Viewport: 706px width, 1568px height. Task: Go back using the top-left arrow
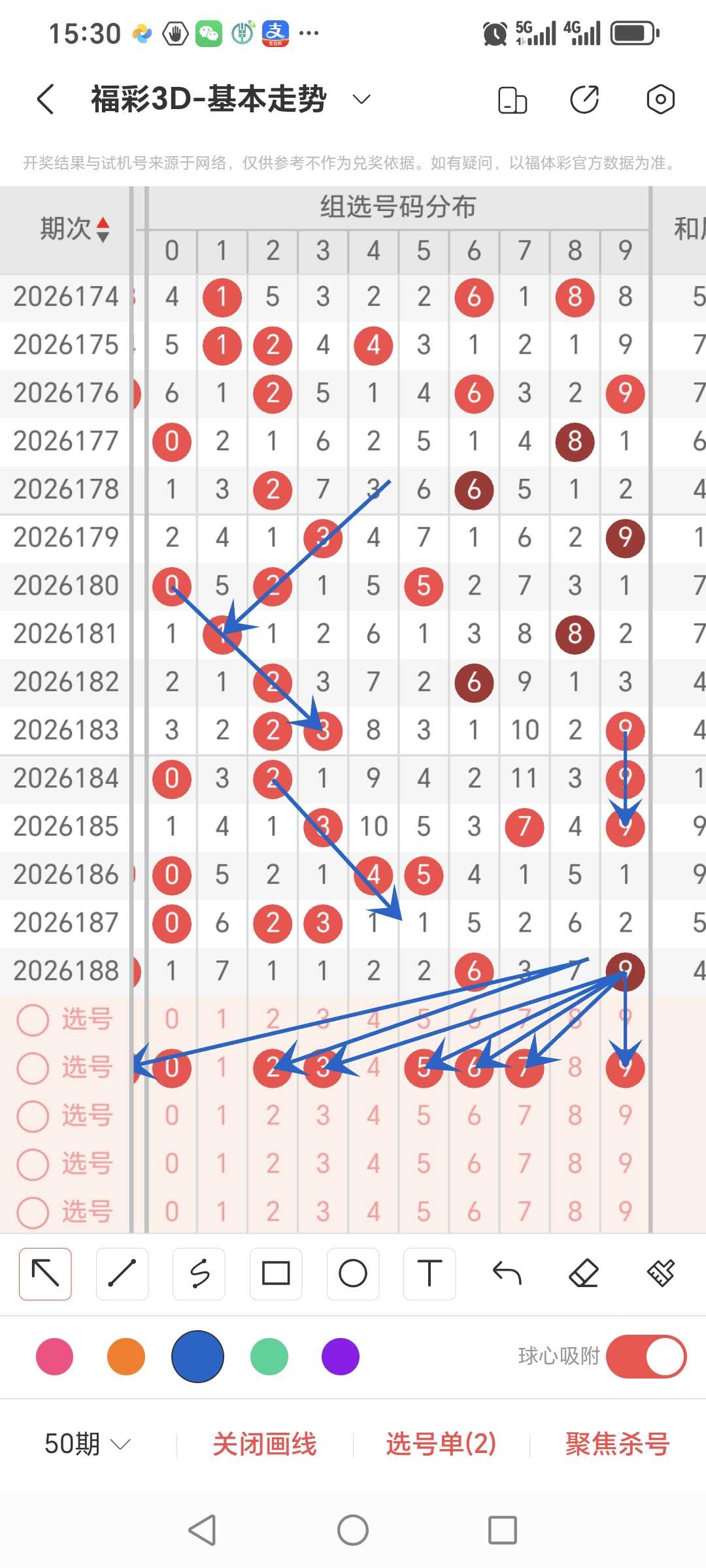(x=45, y=99)
